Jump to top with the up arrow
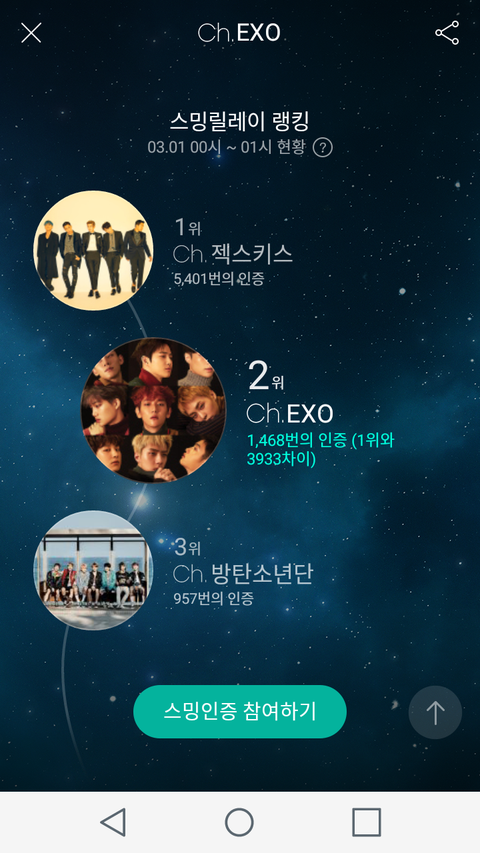Viewport: 480px width, 853px height. pyautogui.click(x=435, y=712)
